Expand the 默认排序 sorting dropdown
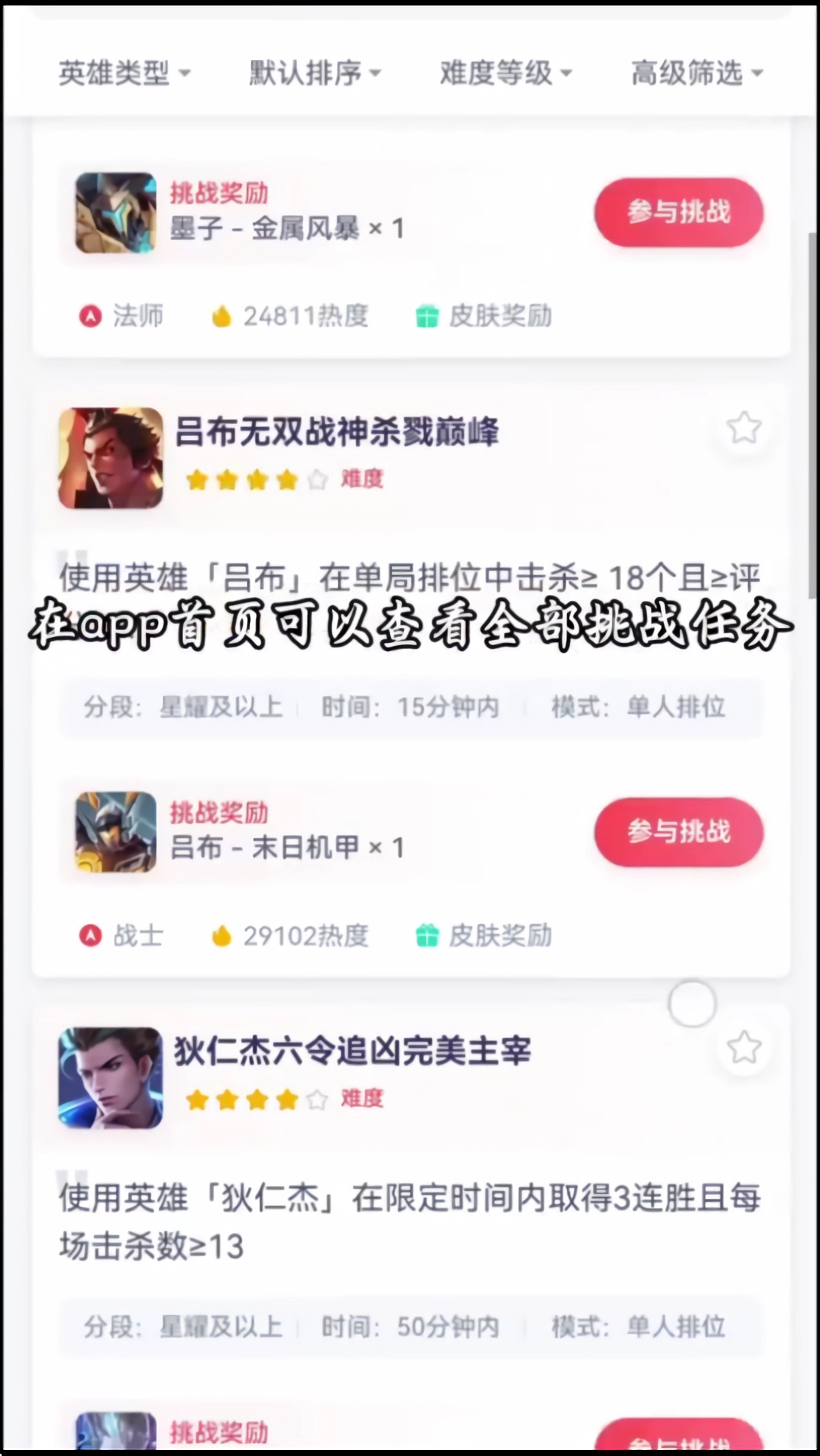The image size is (820, 1456). coord(315,73)
